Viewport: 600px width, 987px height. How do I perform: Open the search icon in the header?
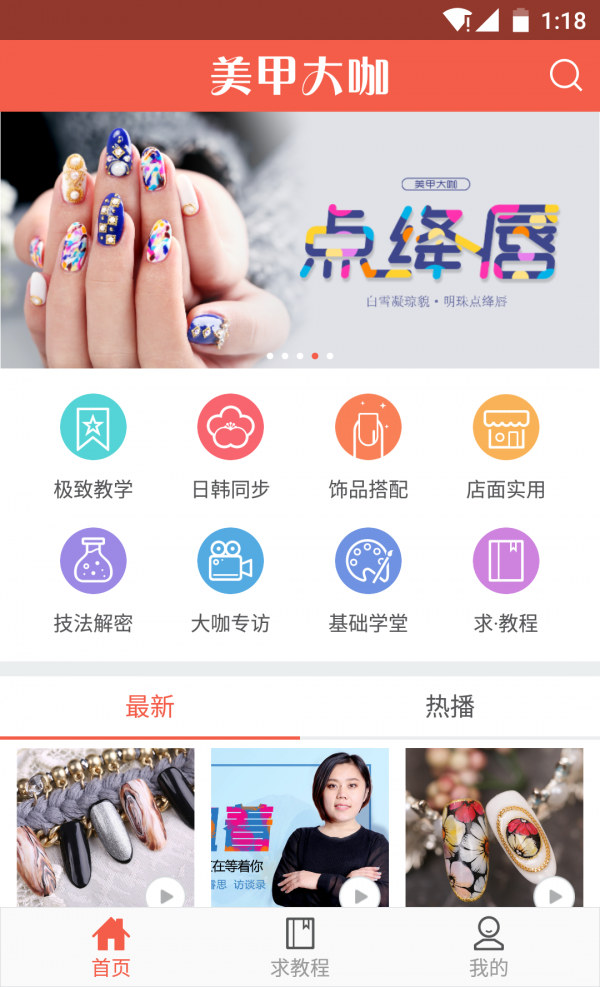tap(565, 76)
